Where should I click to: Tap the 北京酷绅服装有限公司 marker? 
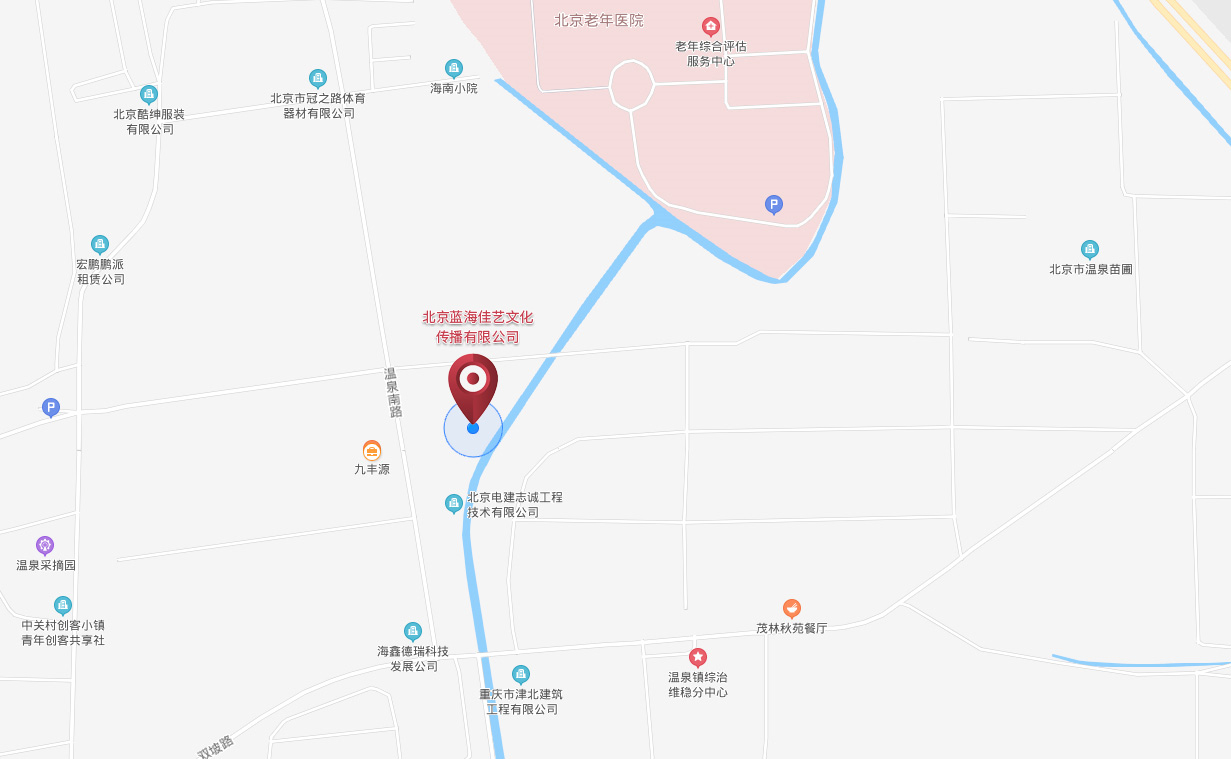(x=149, y=94)
